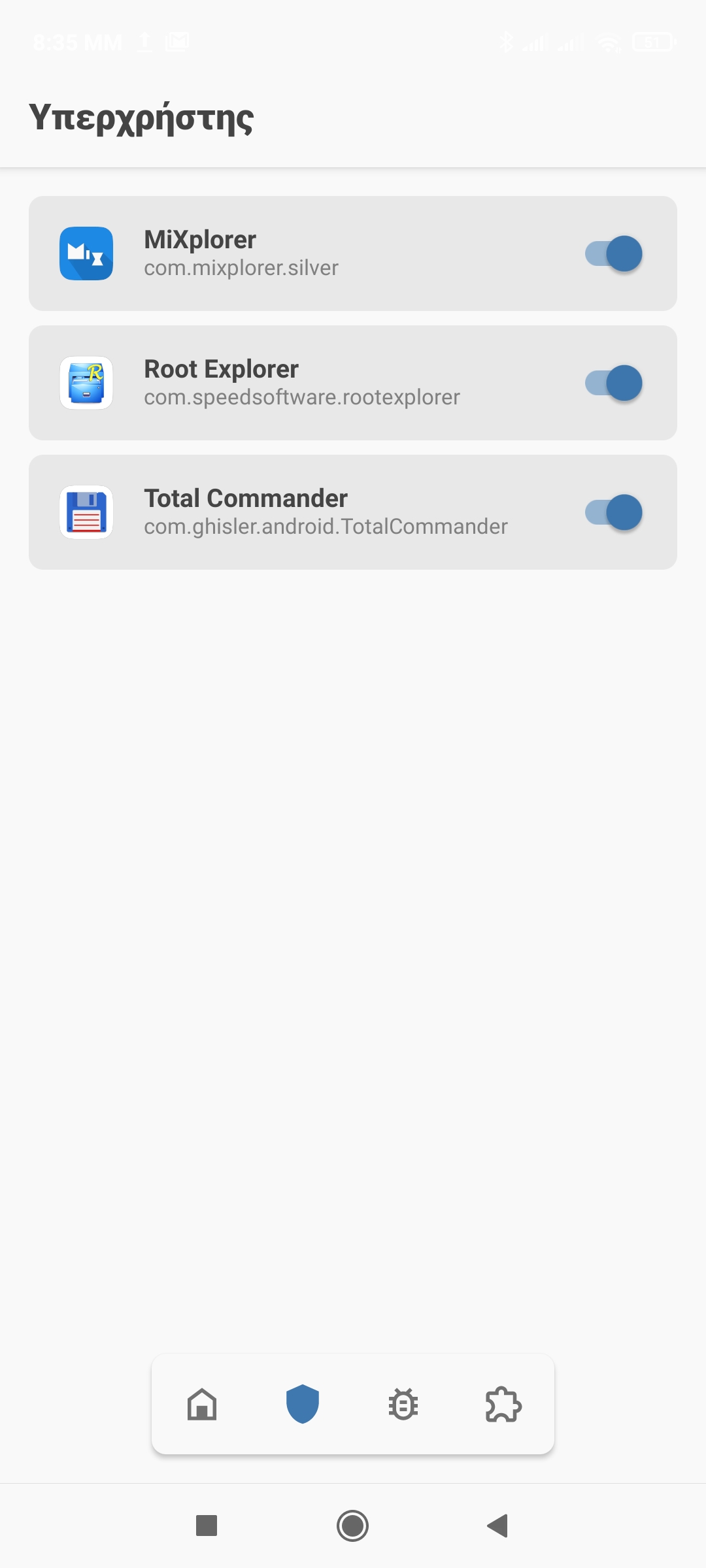Turn off root access for Root Explorer
Viewport: 706px width, 1568px height.
pyautogui.click(x=613, y=383)
